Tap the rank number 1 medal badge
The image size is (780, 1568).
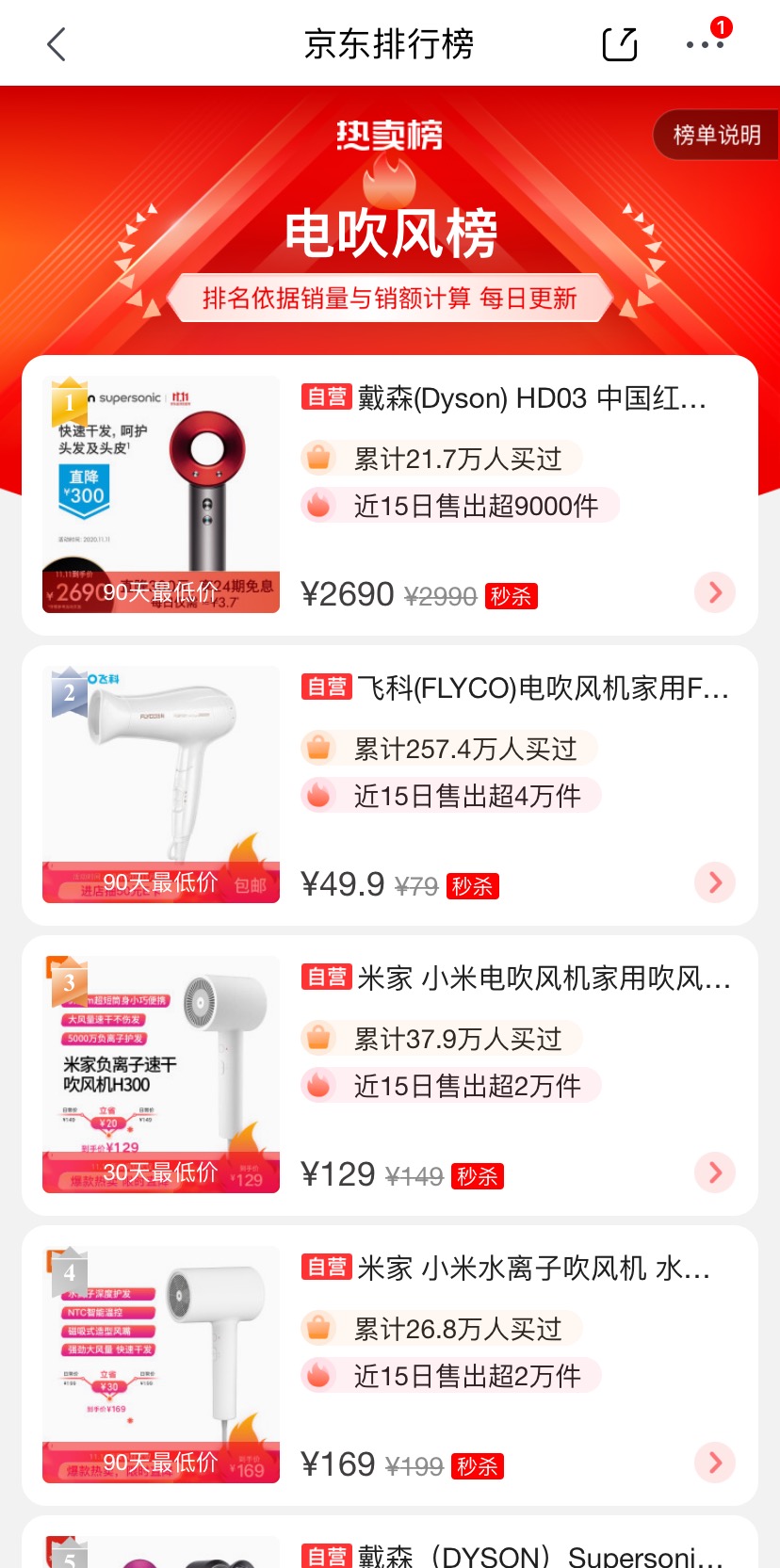[x=68, y=400]
